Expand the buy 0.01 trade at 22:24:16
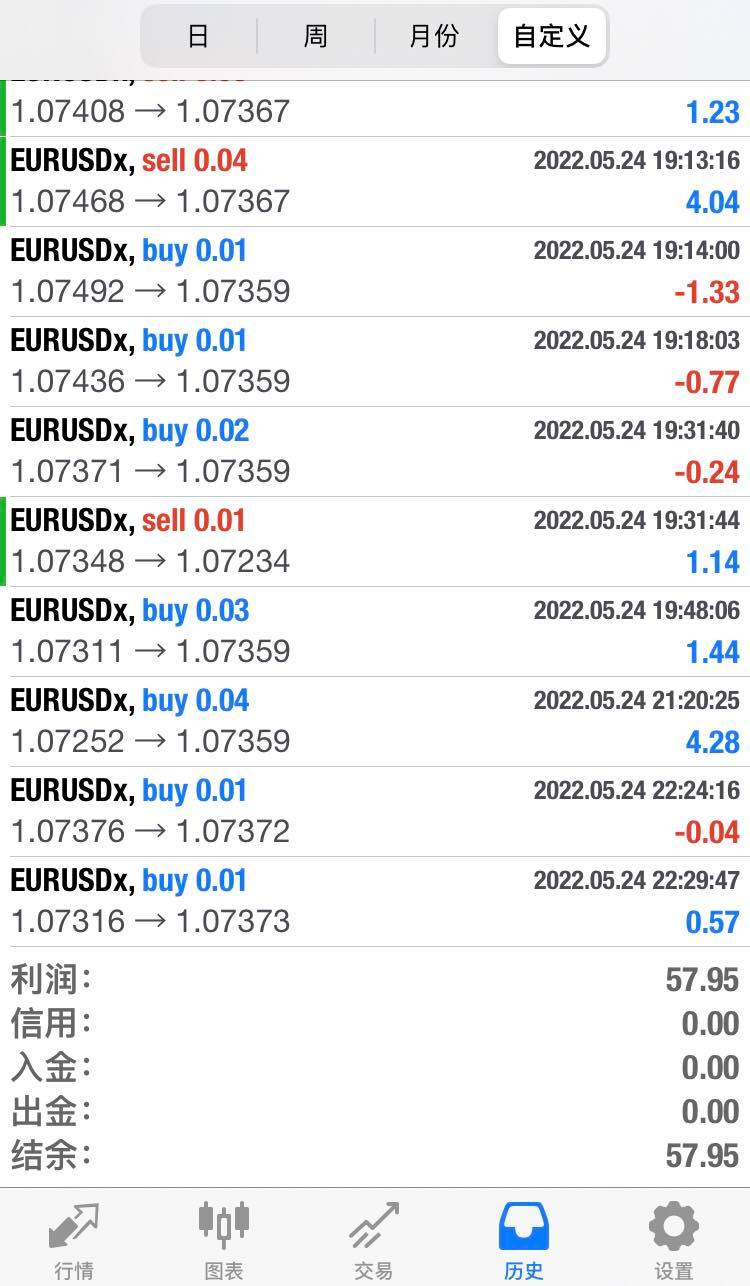The width and height of the screenshot is (750, 1286). tap(375, 811)
